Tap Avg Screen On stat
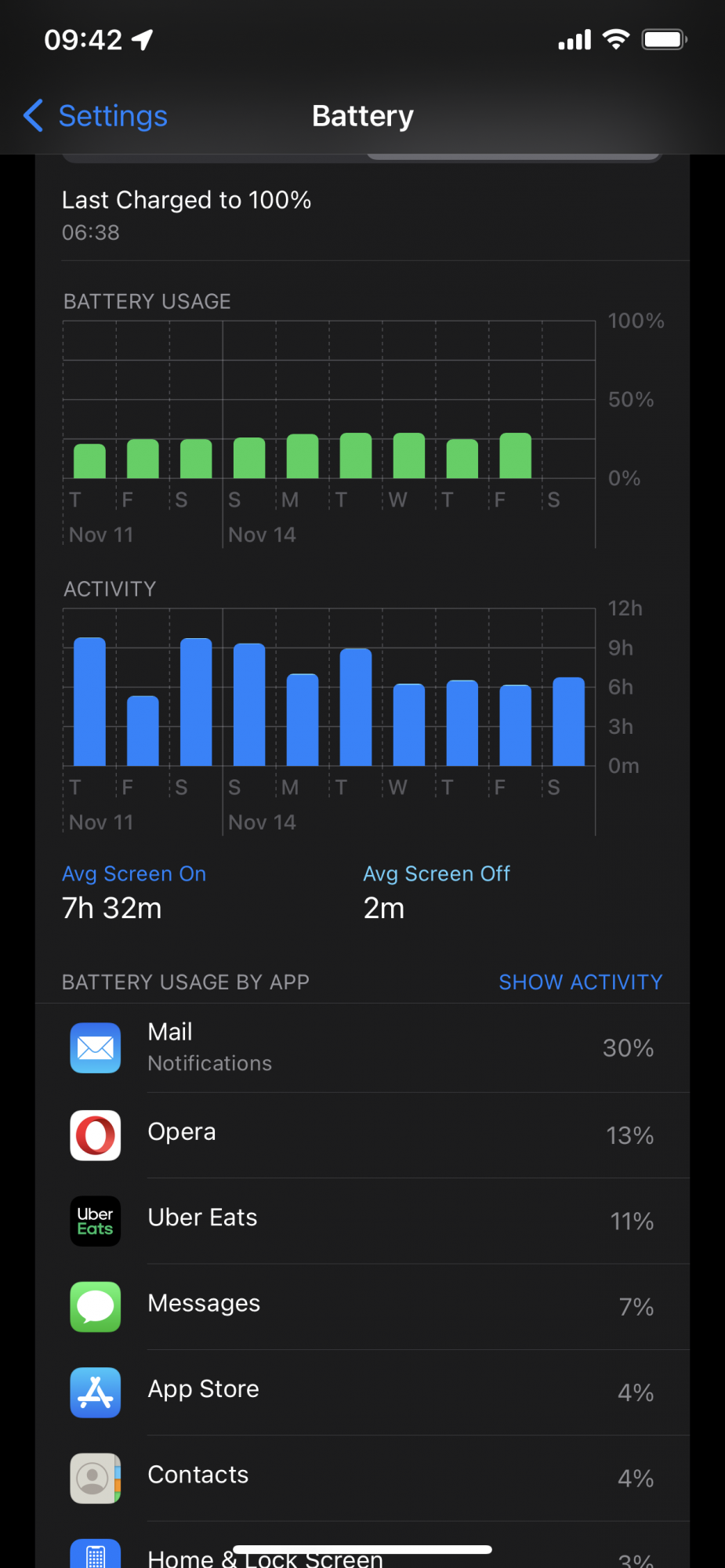Viewport: 725px width, 1568px height. tap(134, 891)
